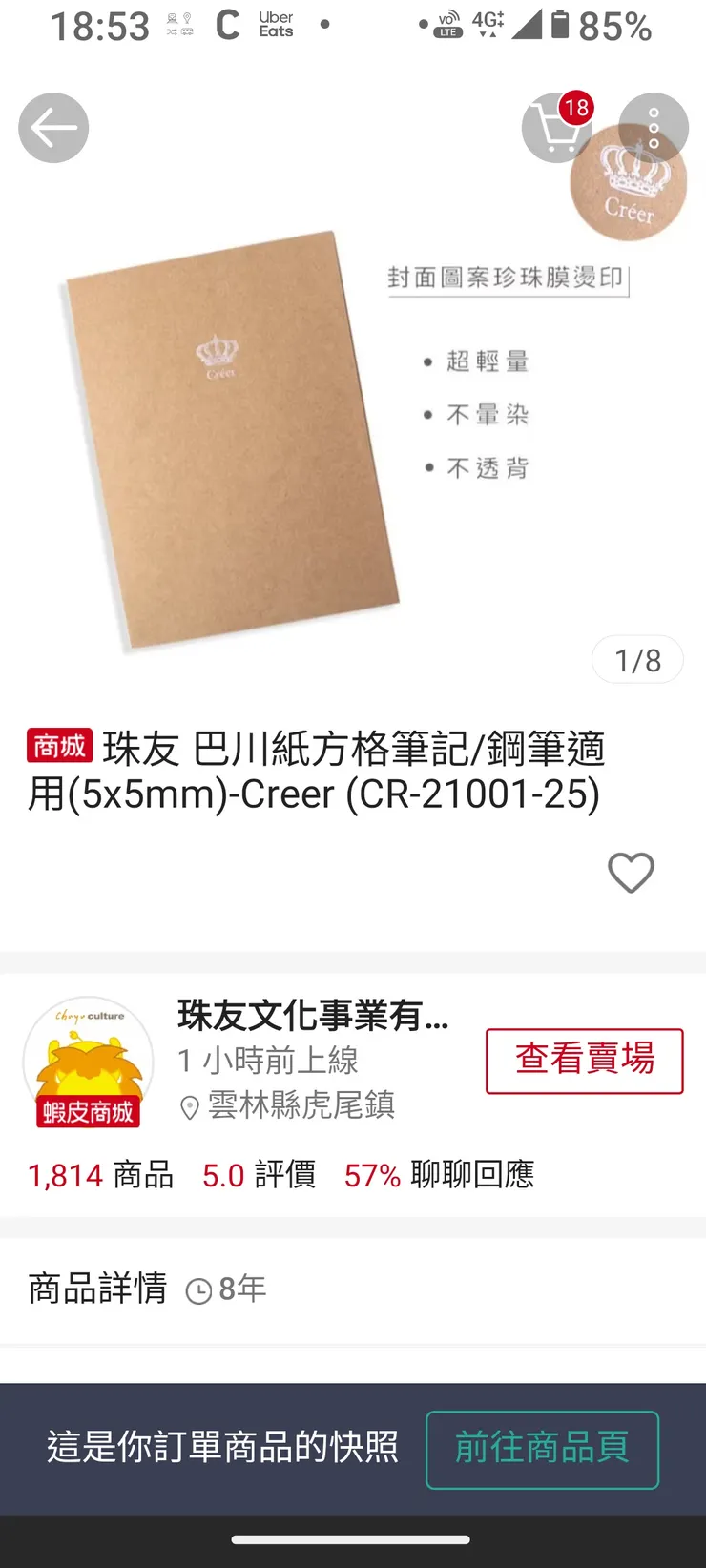
Task: Select the 商品詳情 section header
Action: pyautogui.click(x=95, y=1289)
